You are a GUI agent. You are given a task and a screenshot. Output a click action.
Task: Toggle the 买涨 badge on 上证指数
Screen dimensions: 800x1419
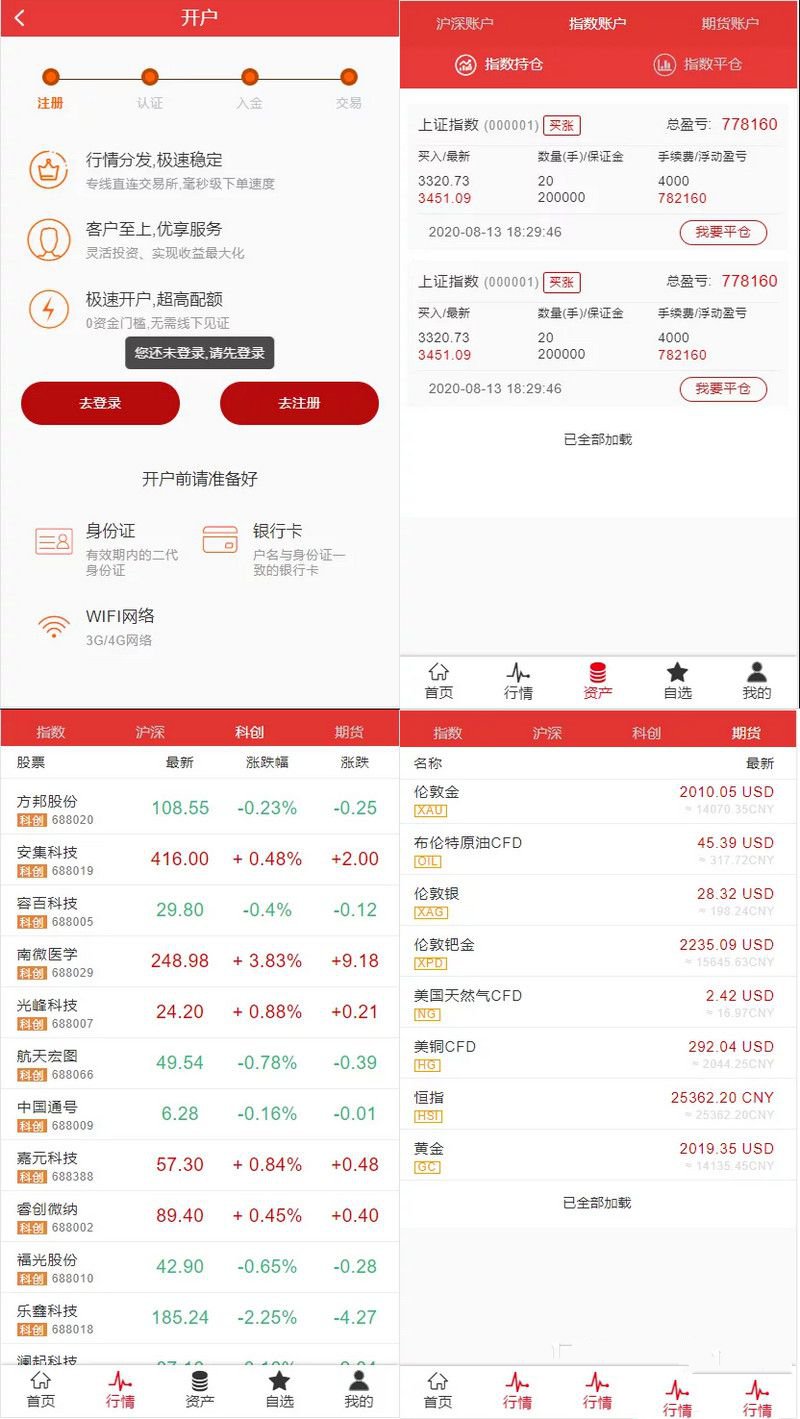pyautogui.click(x=562, y=125)
